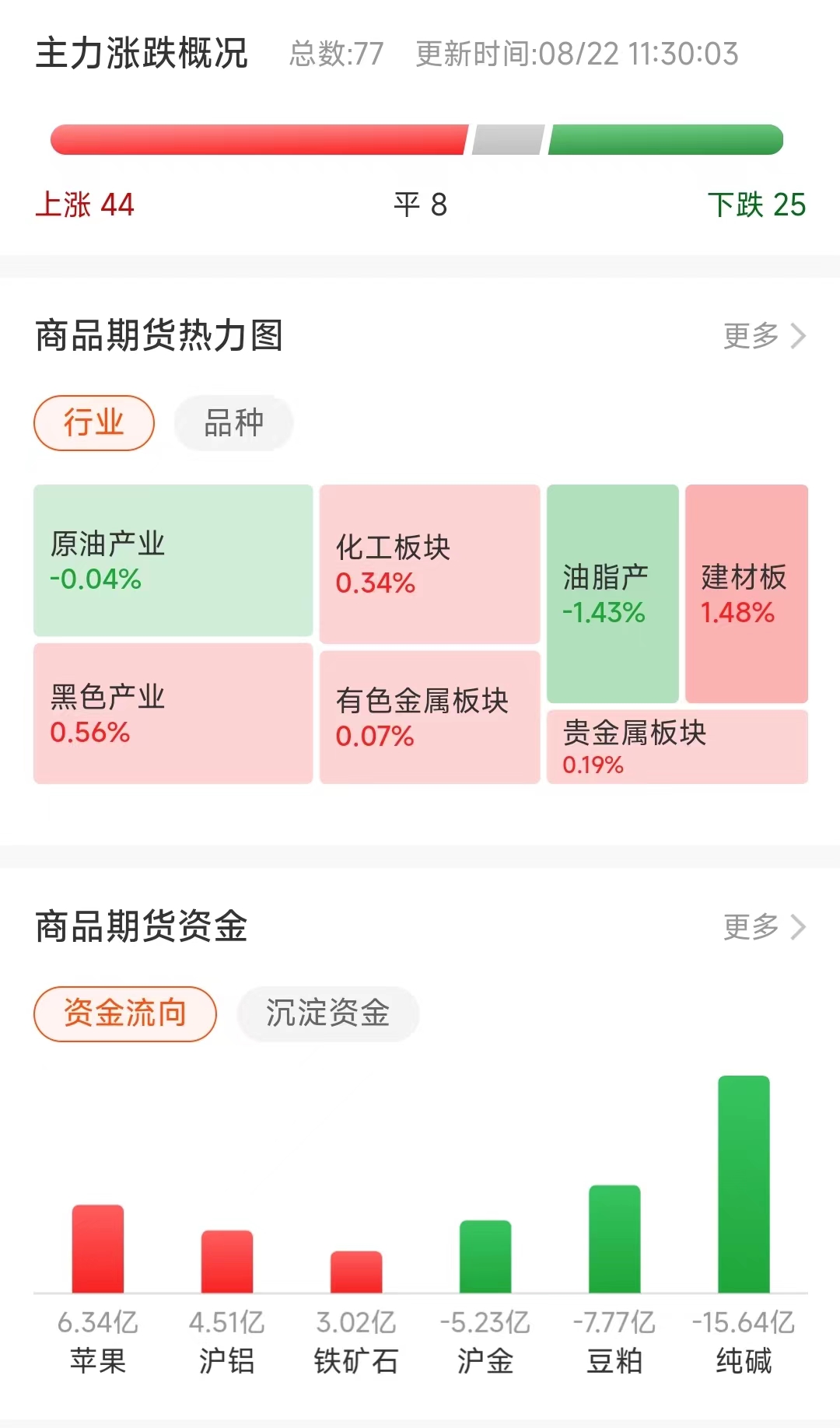Select the 资金流向 tab
Viewport: 840px width, 1428px height.
[125, 1013]
